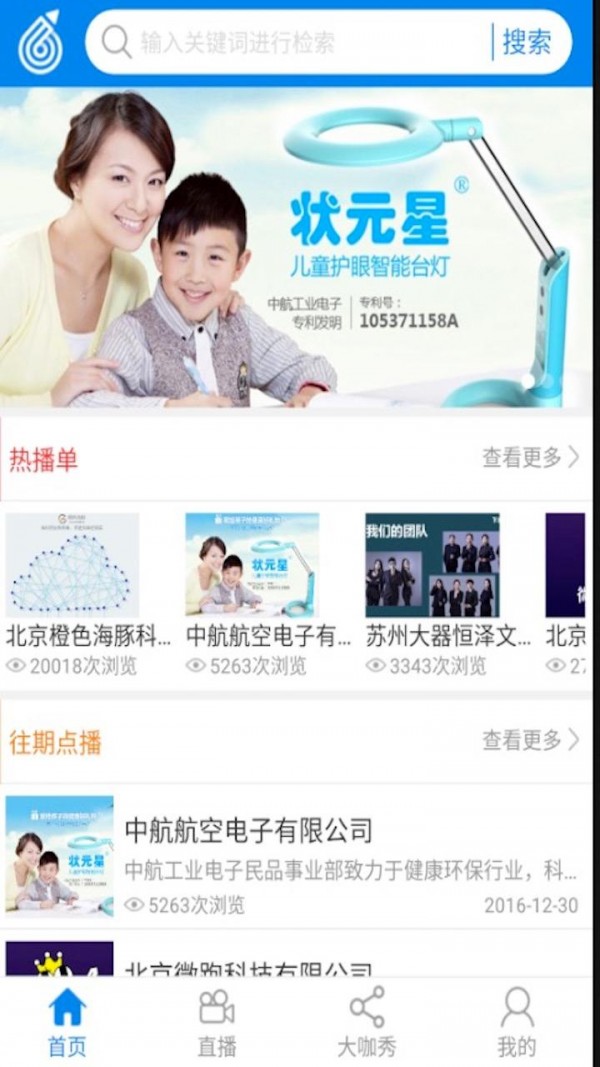Go to the 大咖秀 tab
Image resolution: width=600 pixels, height=1067 pixels.
tap(366, 1022)
